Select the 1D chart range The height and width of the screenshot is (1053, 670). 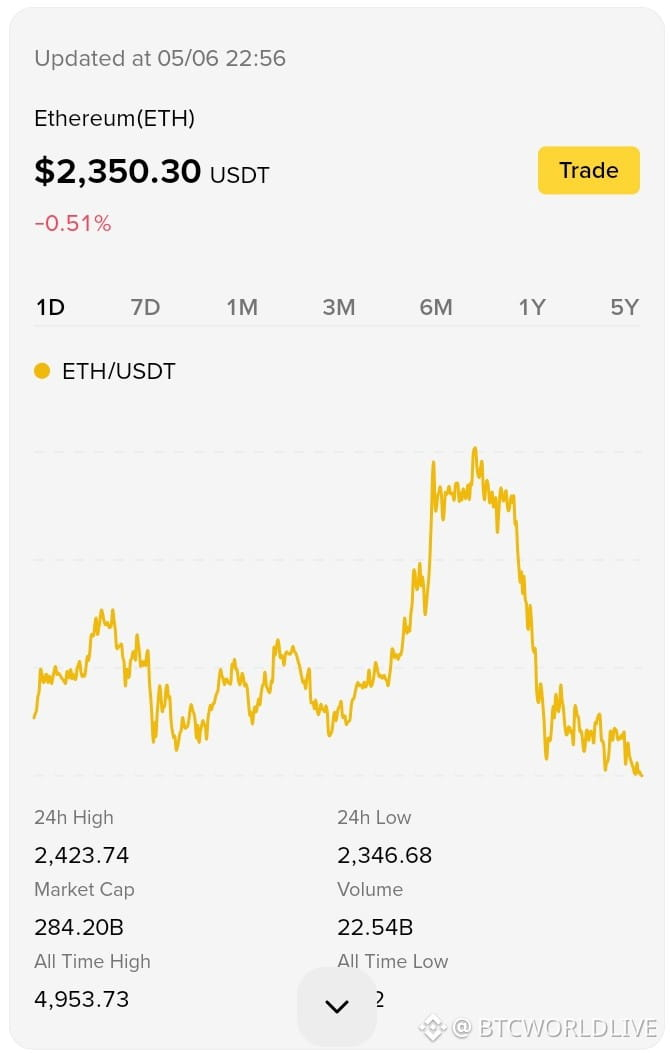(x=50, y=308)
